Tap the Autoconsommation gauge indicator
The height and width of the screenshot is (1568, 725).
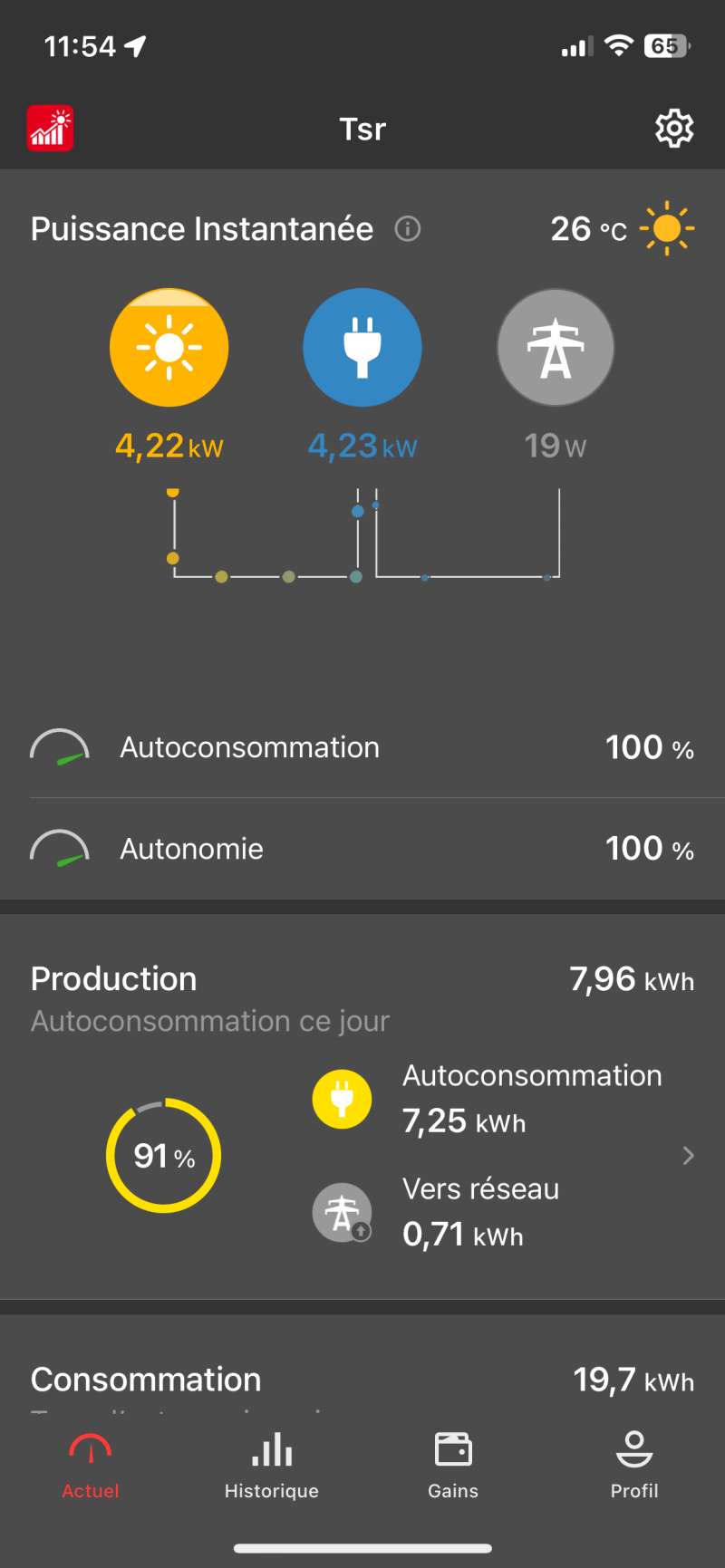click(x=60, y=746)
